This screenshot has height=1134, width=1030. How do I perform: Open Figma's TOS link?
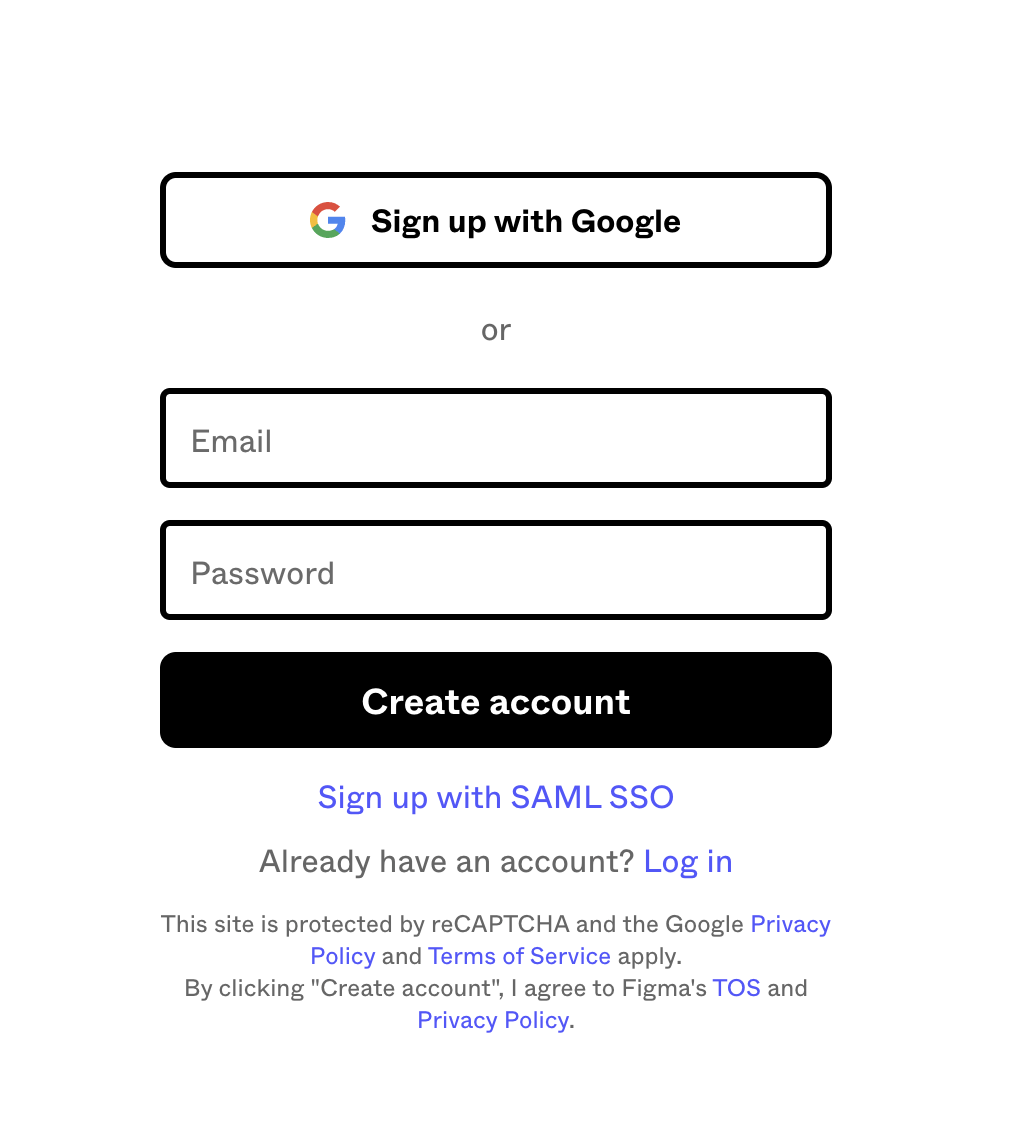point(736,988)
